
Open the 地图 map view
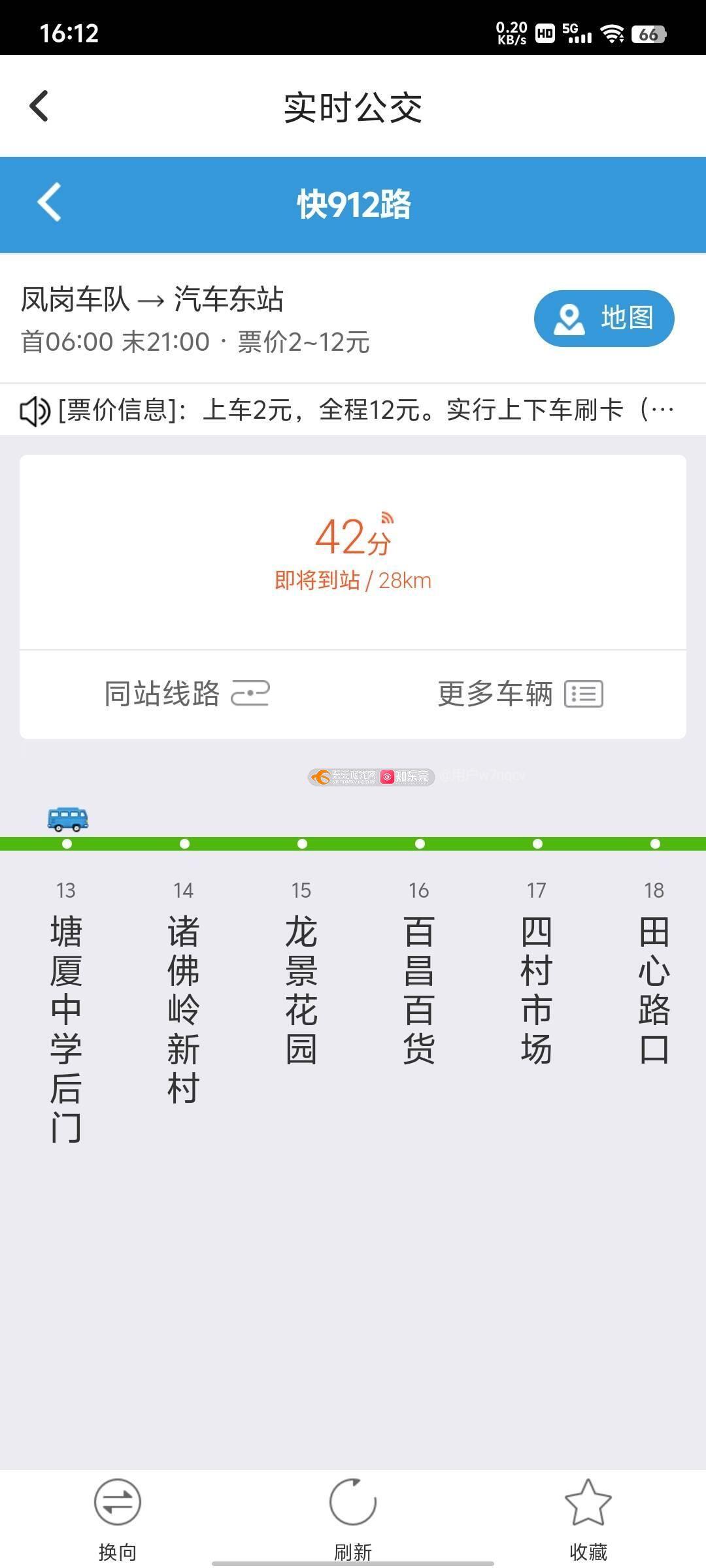click(x=604, y=318)
